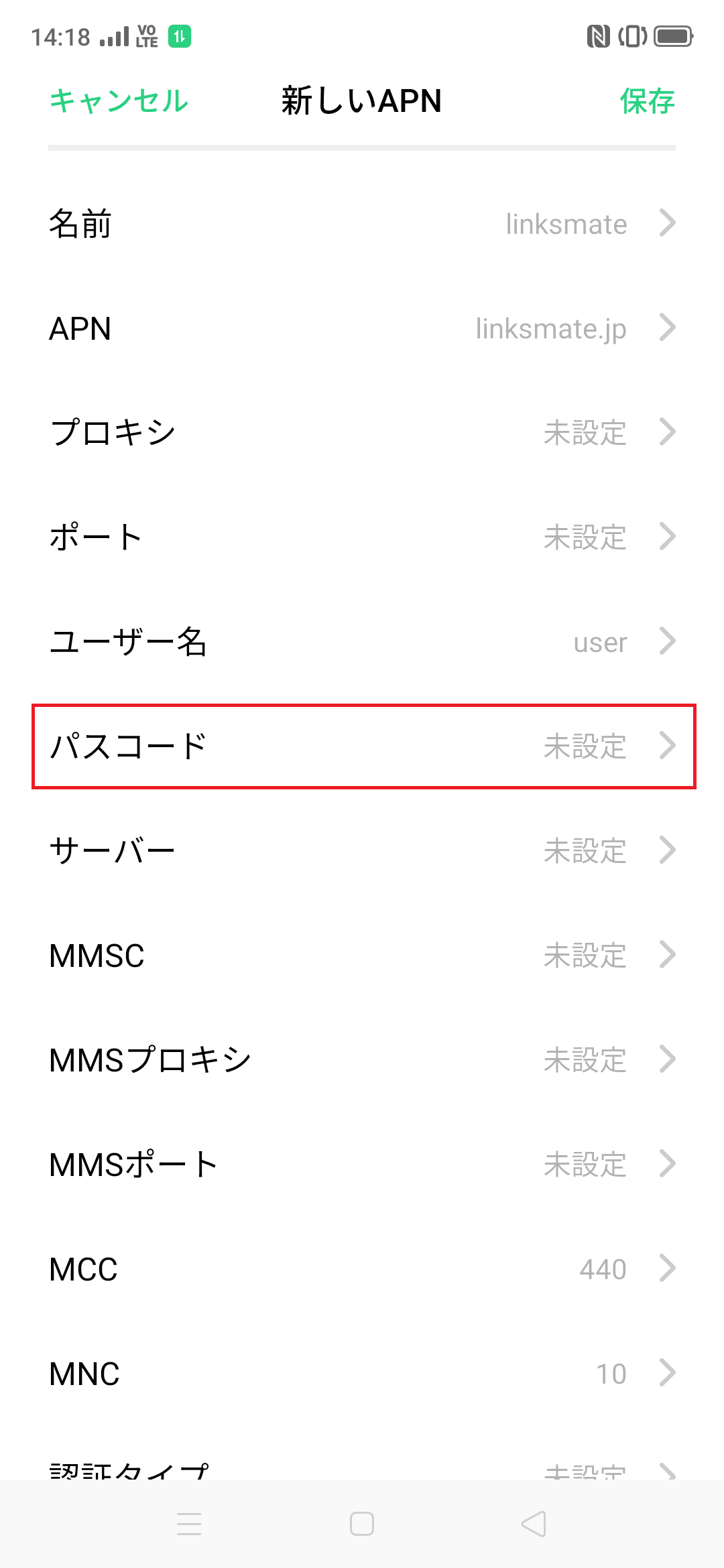
Task: Tap the MMSプロキシ row
Action: (362, 1059)
